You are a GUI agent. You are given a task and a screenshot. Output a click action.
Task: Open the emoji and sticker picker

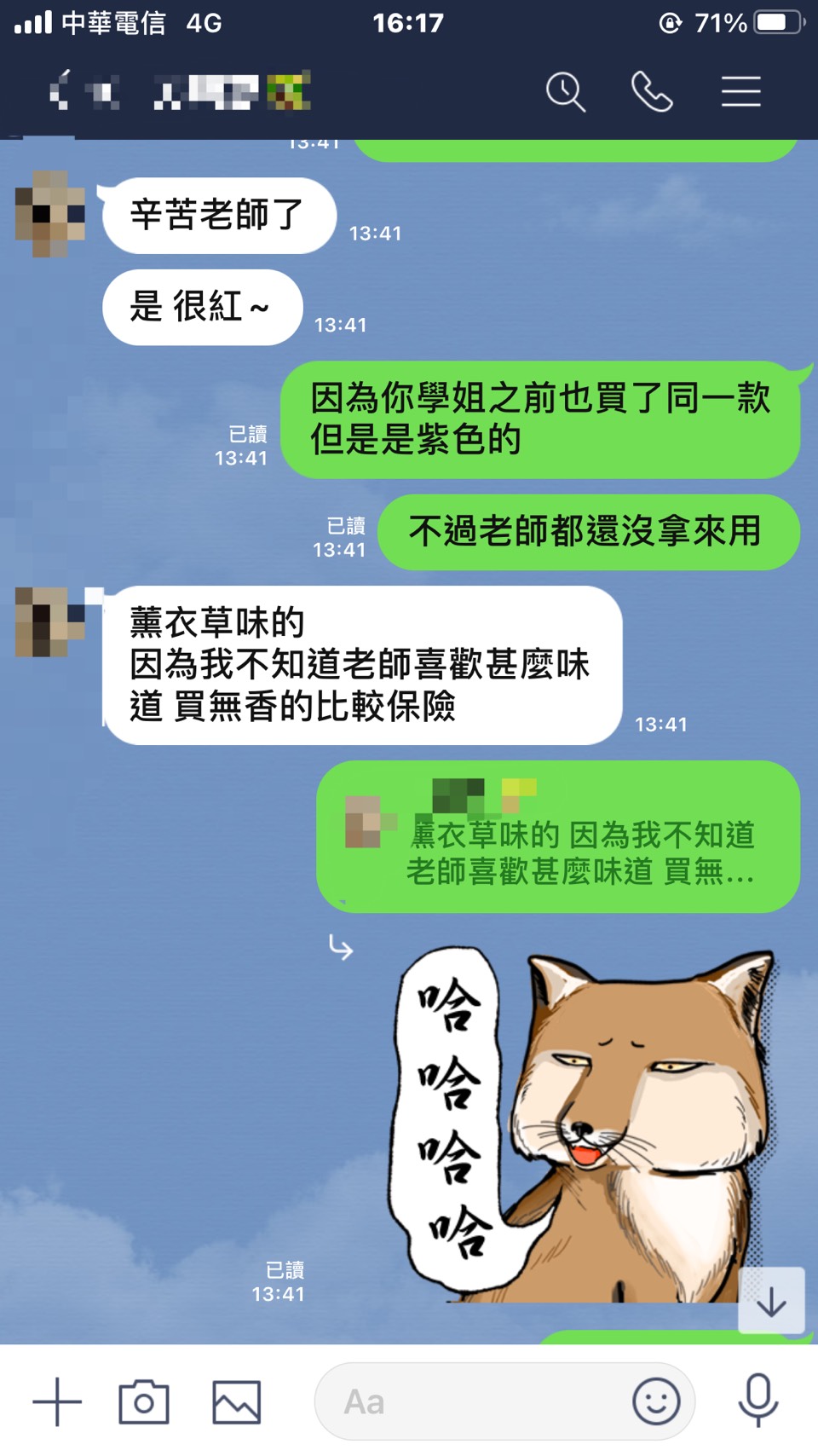point(656,1401)
